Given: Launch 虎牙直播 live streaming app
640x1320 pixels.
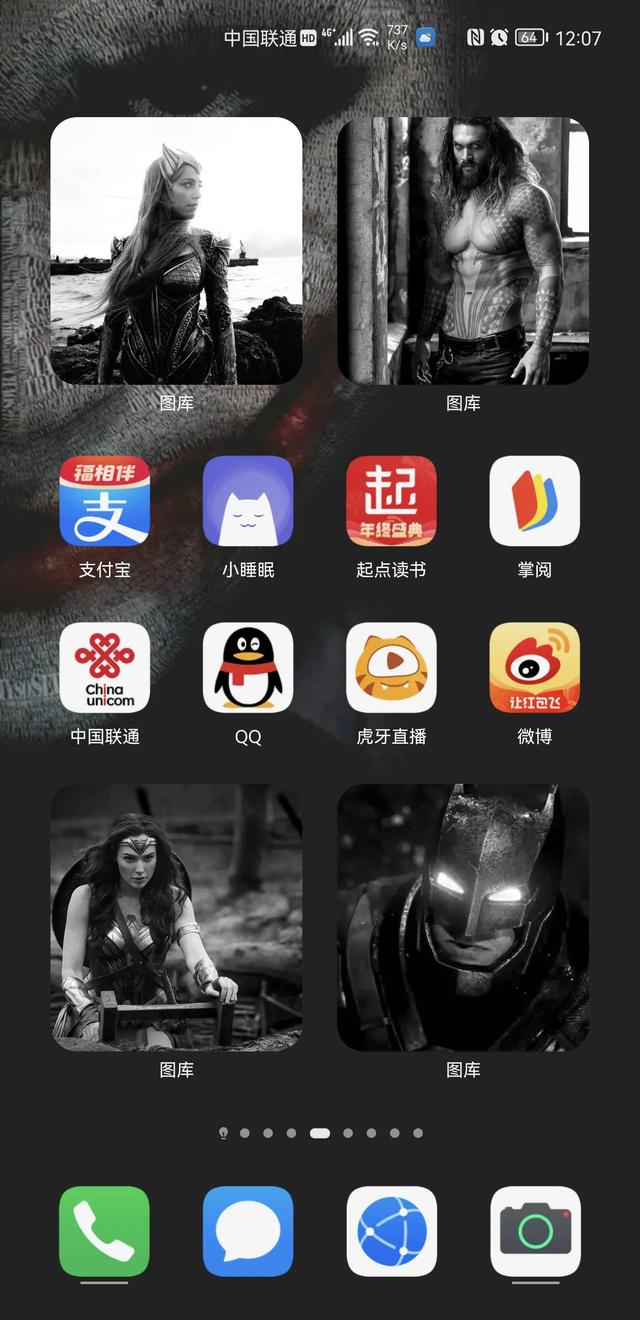Looking at the screenshot, I should pyautogui.click(x=391, y=668).
